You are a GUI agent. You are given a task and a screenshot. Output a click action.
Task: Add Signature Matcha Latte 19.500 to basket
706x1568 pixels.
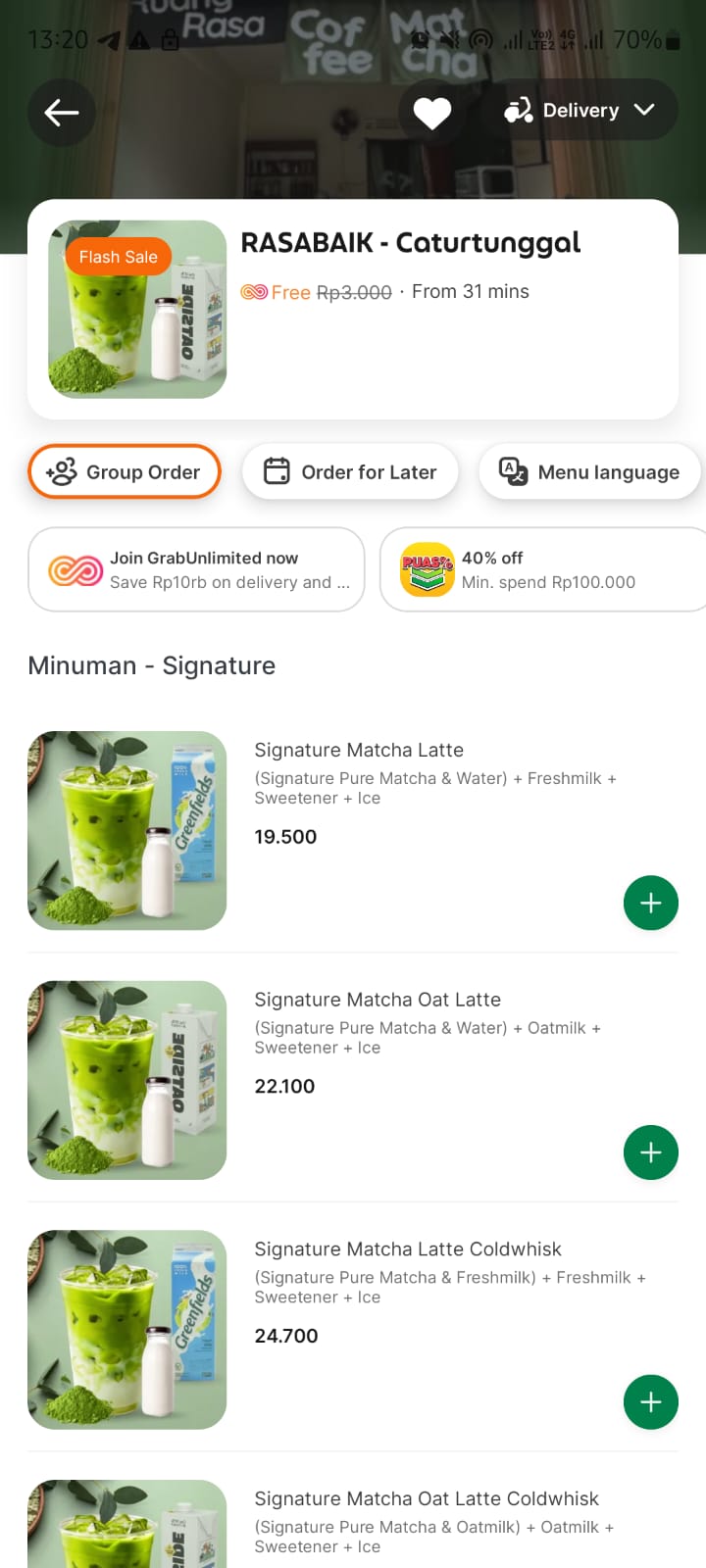pyautogui.click(x=650, y=903)
